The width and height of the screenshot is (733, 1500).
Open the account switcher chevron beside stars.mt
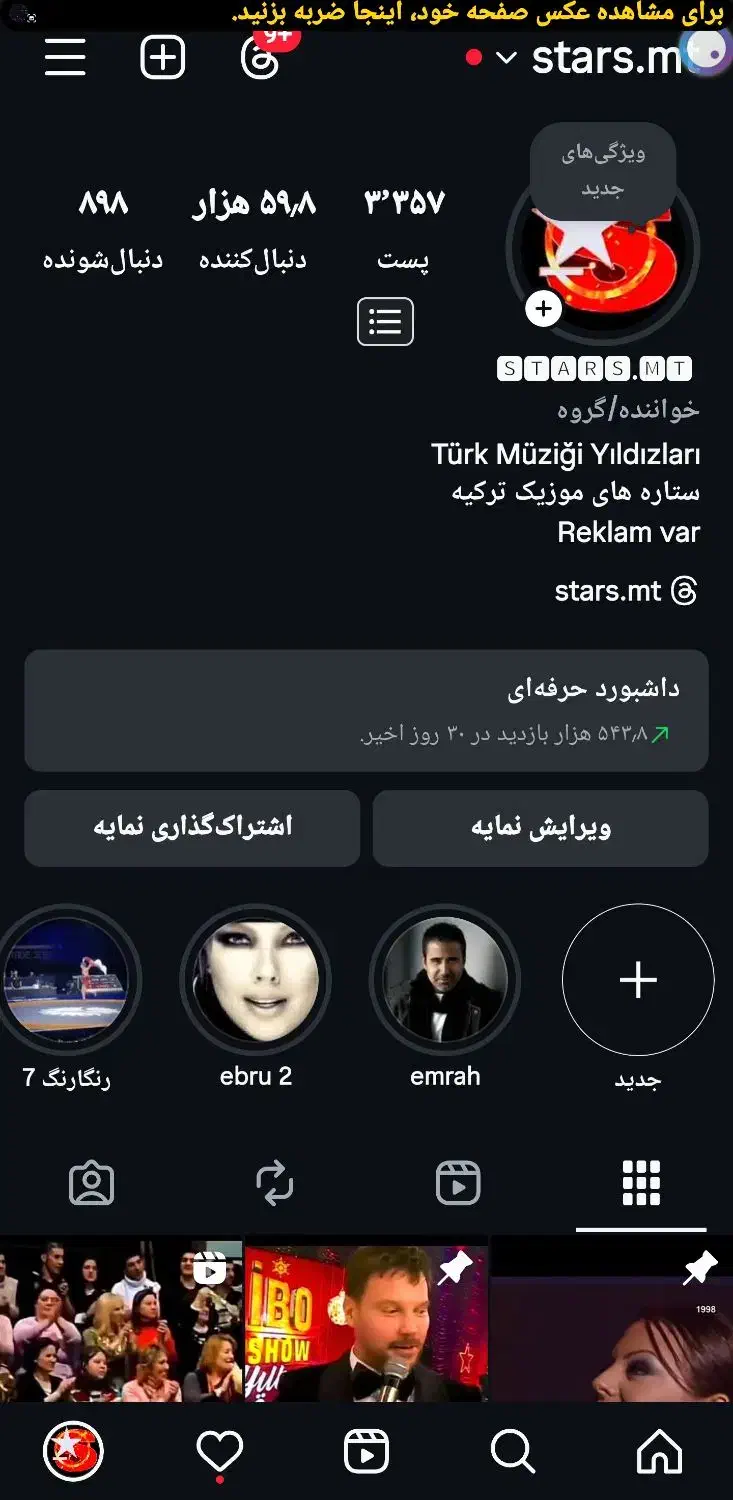[x=507, y=59]
